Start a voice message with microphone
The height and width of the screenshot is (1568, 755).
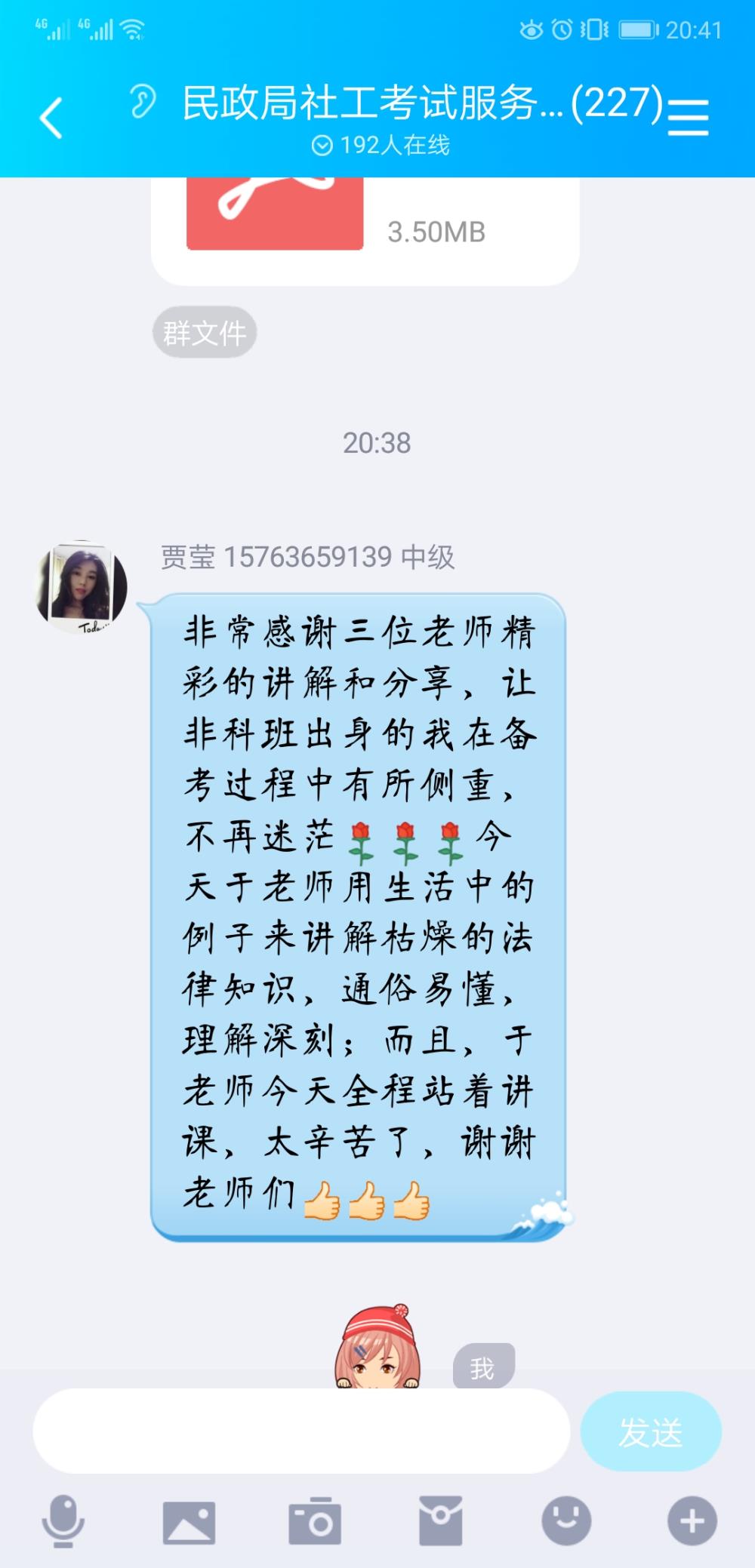63,1520
